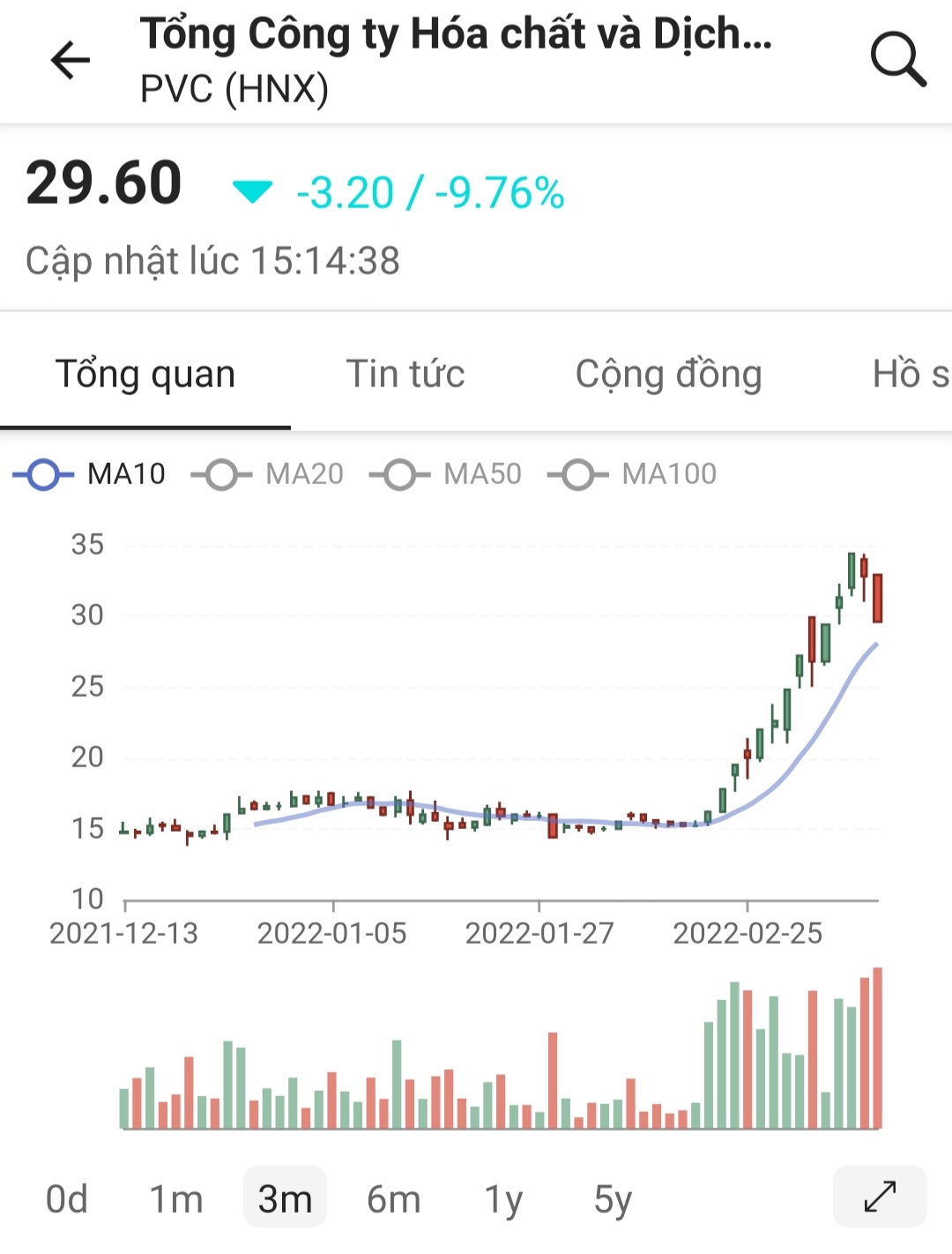Switch to the Tin tức tab
This screenshot has height=1254, width=952.
pyautogui.click(x=405, y=374)
